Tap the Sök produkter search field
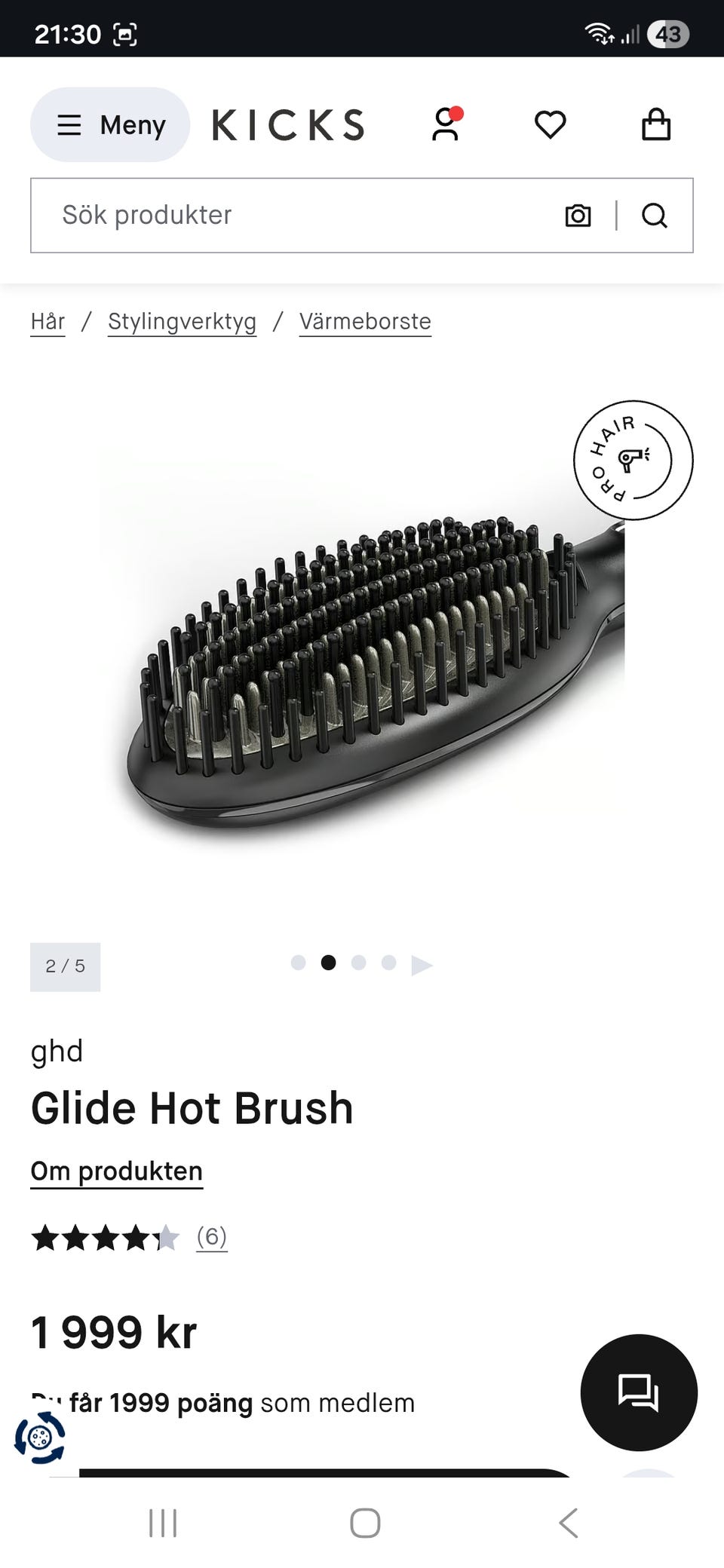724x1568 pixels. point(302,216)
